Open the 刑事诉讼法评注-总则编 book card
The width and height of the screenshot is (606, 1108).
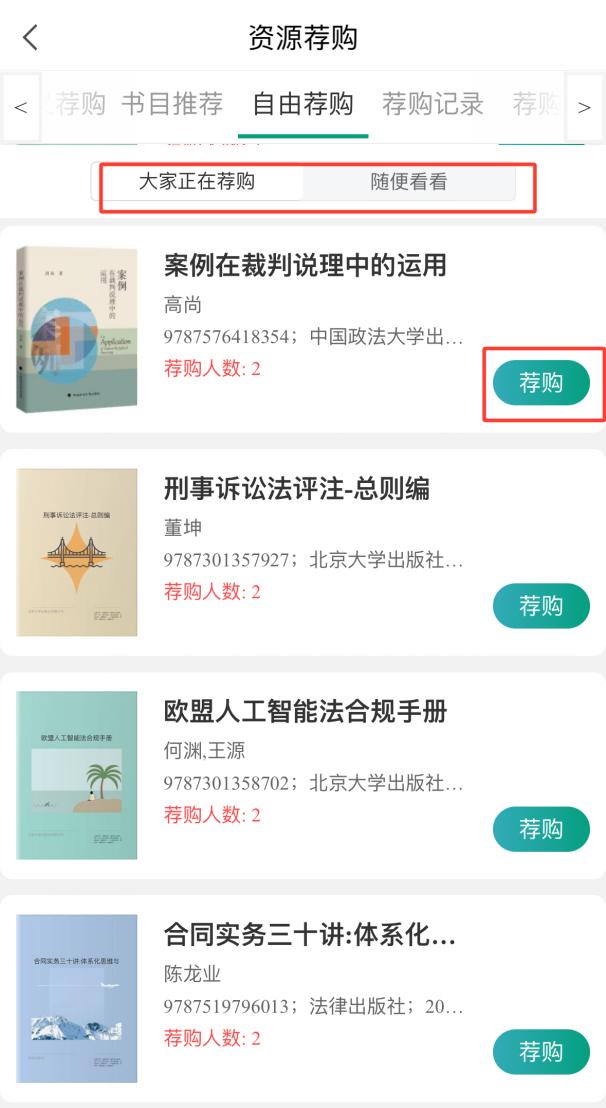point(297,489)
